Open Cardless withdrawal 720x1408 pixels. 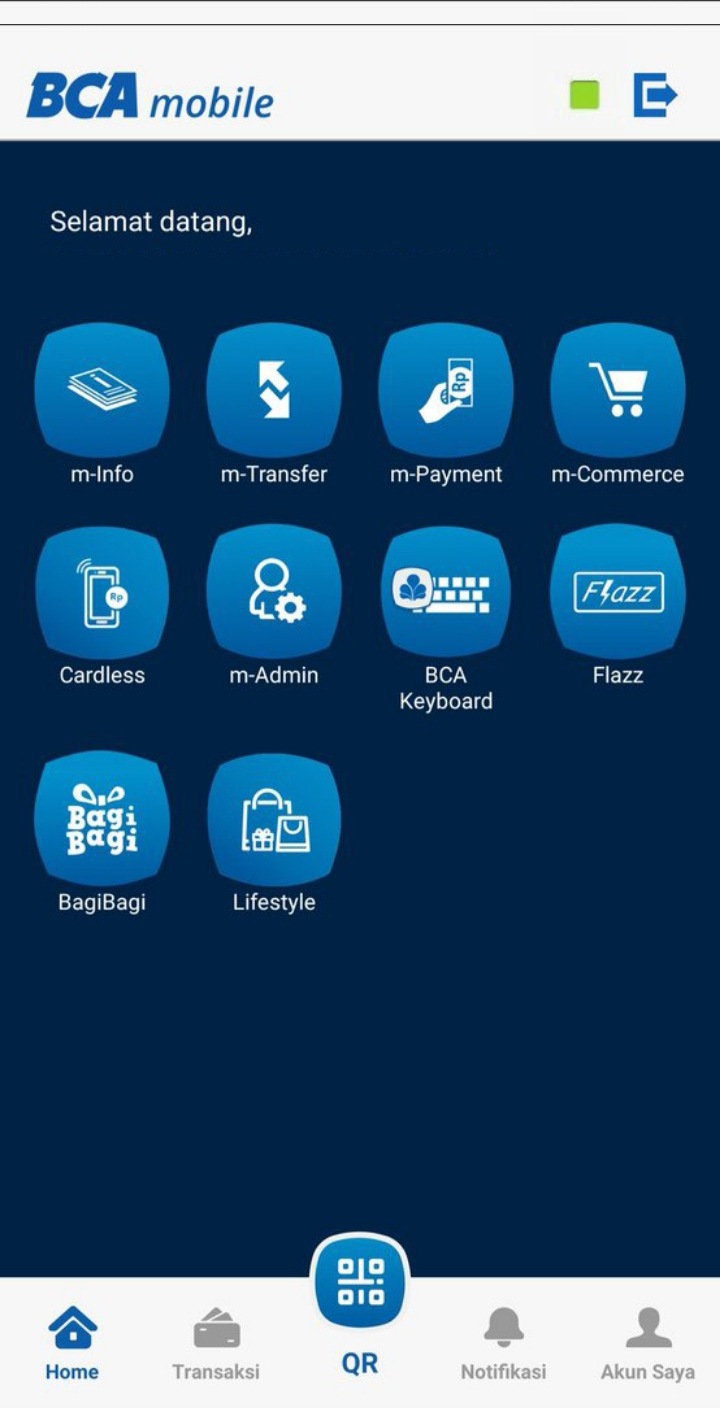(102, 592)
